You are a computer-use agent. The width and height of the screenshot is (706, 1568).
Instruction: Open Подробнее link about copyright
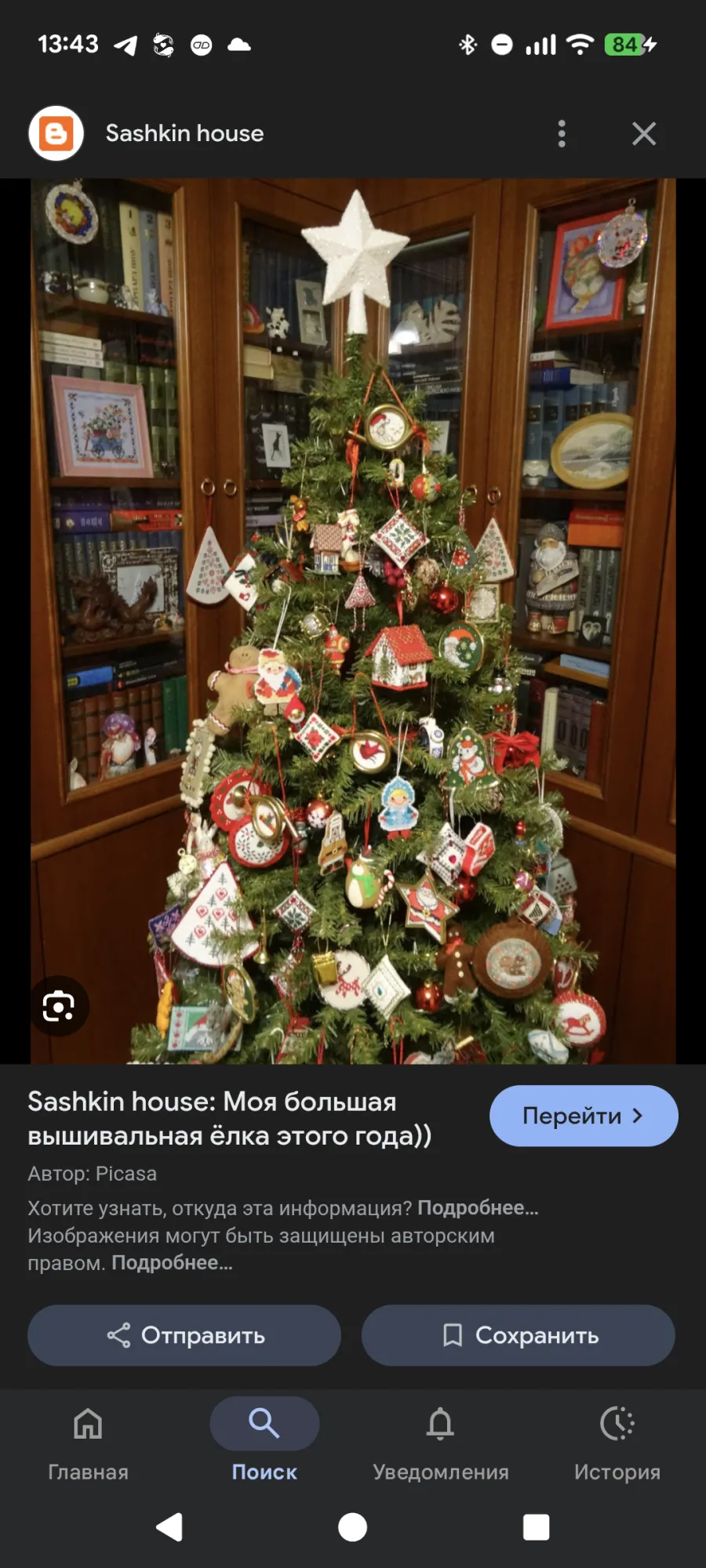click(x=172, y=1263)
